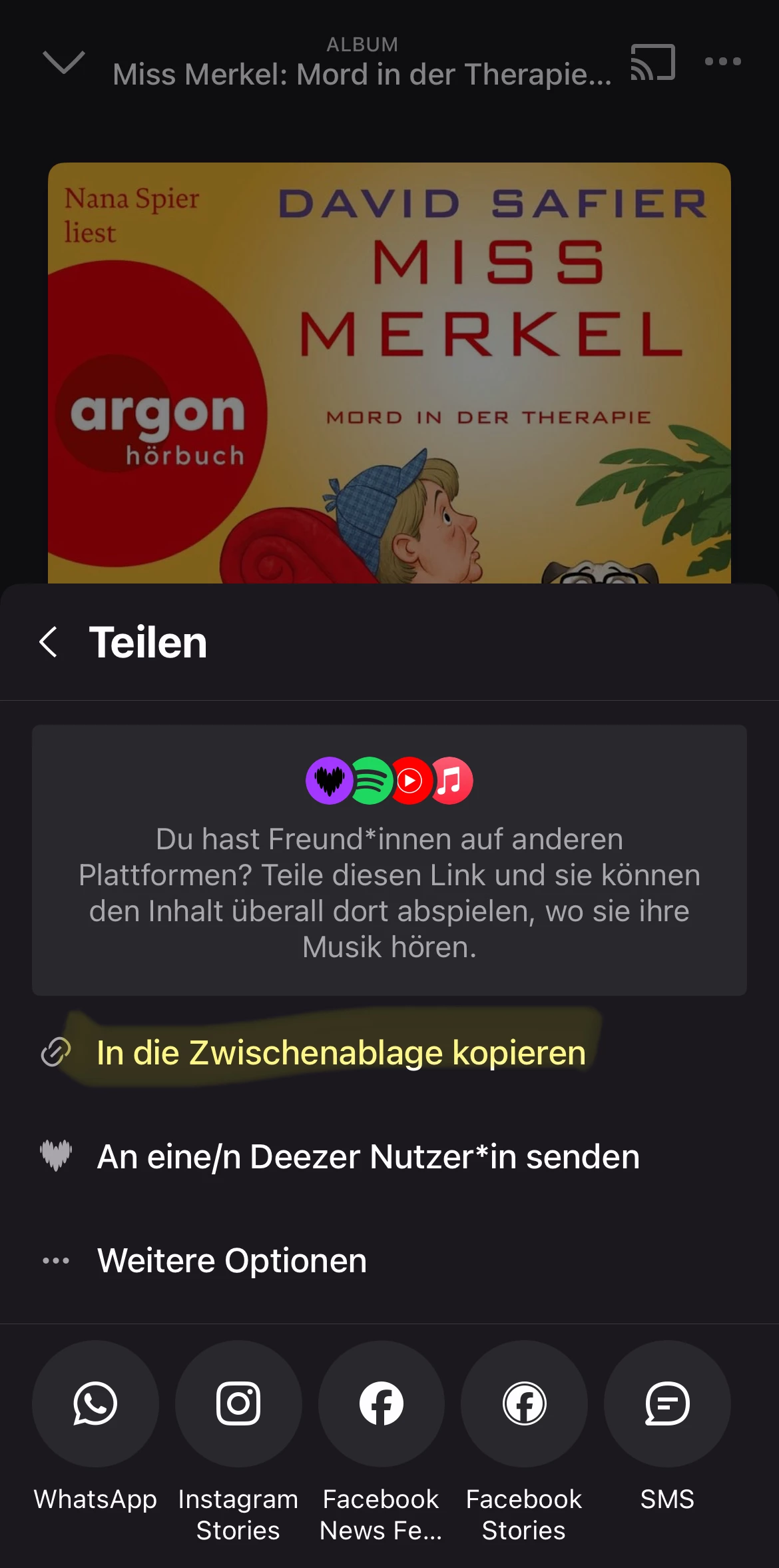Share the link via SMS

[666, 1403]
